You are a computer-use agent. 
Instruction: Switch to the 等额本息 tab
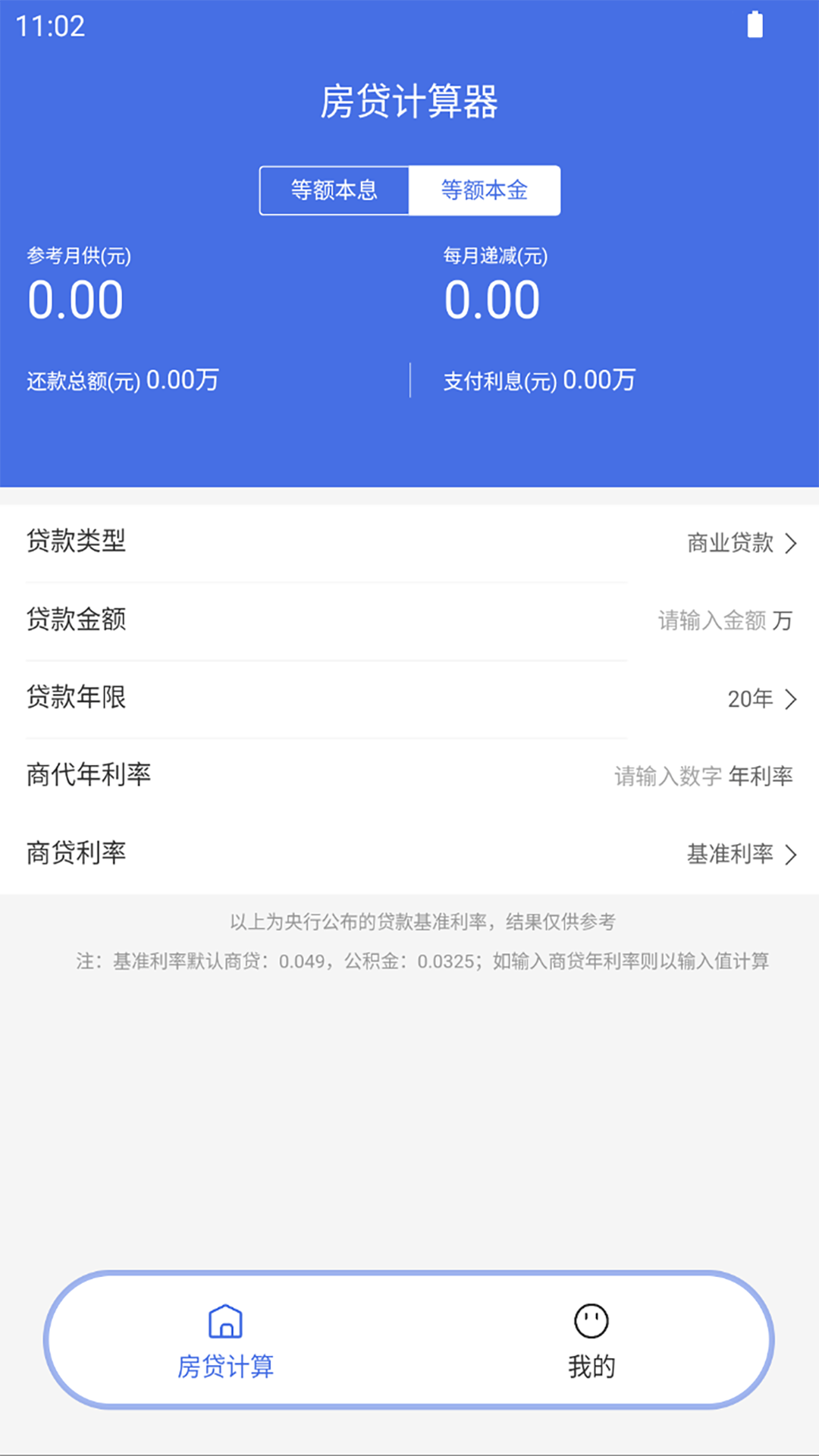pyautogui.click(x=334, y=190)
